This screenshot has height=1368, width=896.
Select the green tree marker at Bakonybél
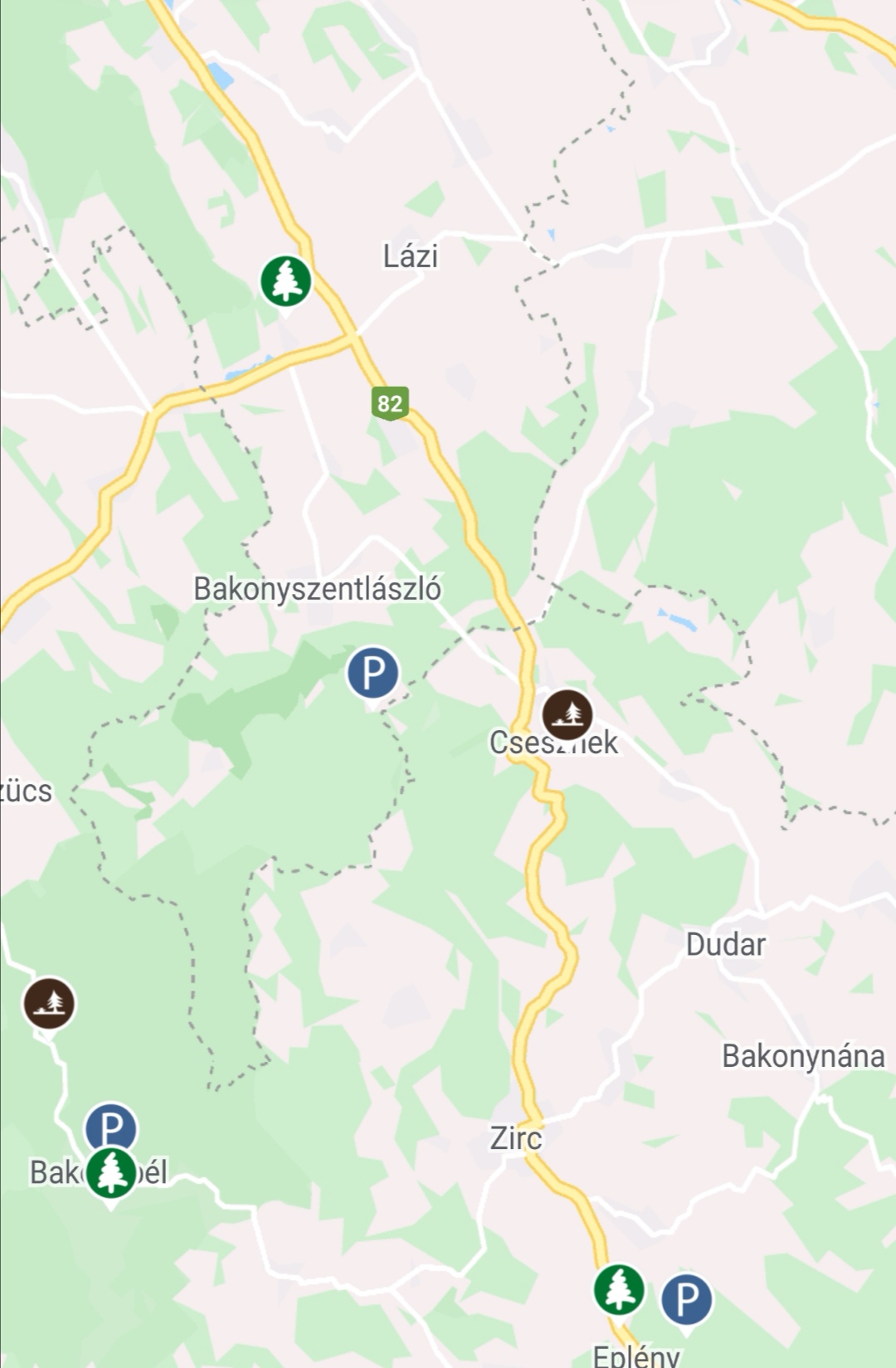coord(111,1172)
